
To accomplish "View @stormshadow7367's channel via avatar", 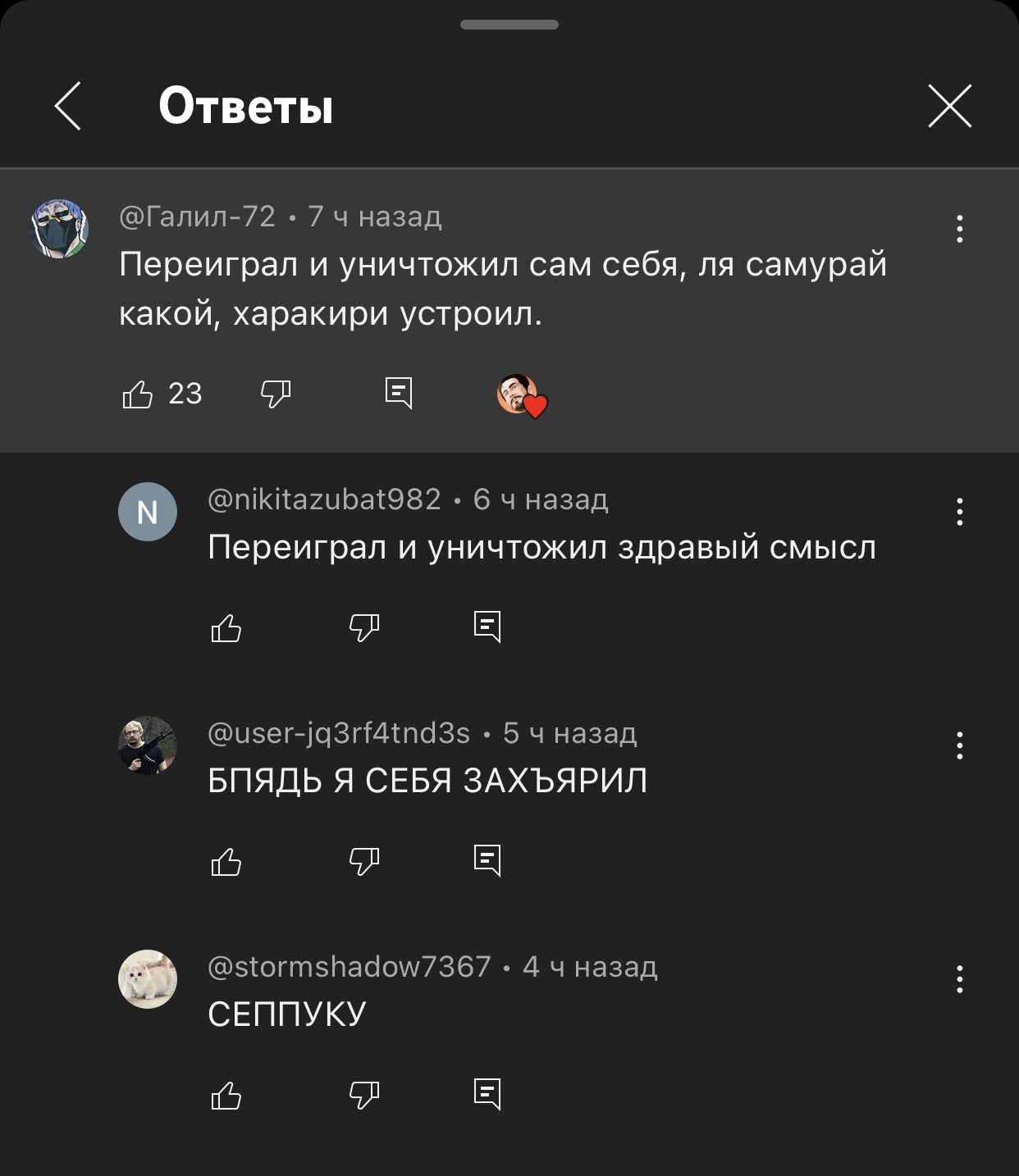I will (x=148, y=979).
